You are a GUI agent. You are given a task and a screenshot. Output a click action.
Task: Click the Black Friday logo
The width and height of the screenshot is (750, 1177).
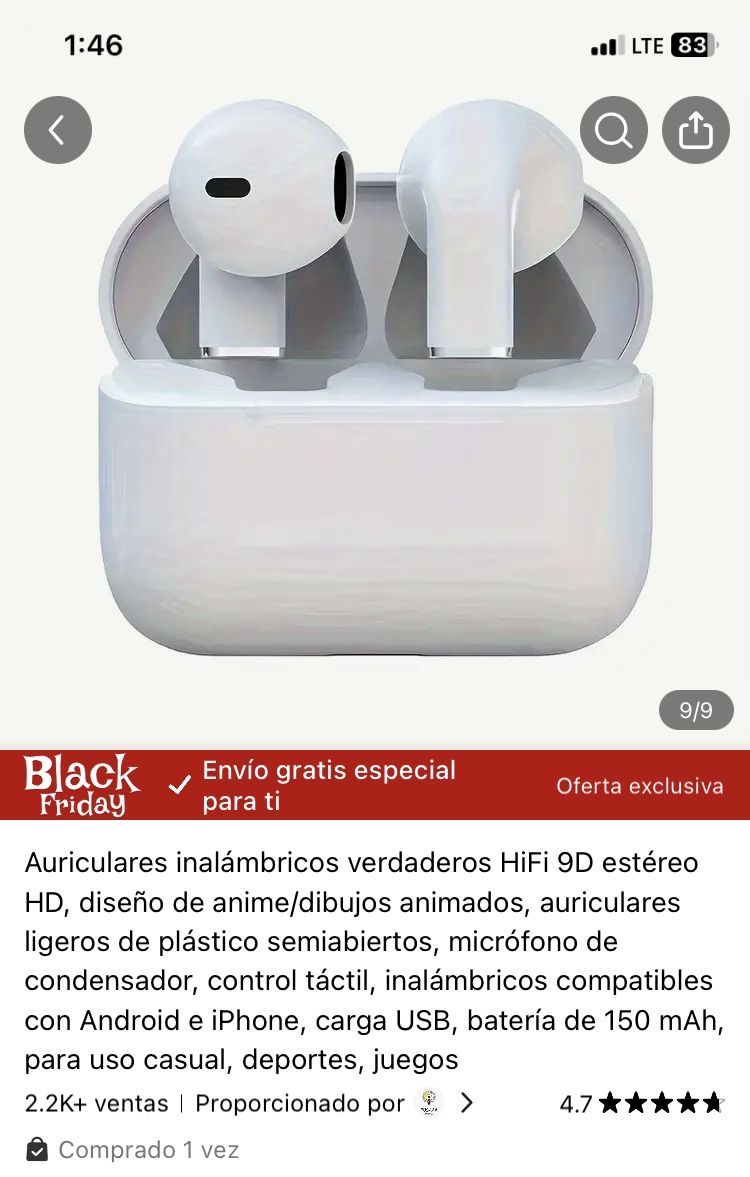[x=85, y=784]
